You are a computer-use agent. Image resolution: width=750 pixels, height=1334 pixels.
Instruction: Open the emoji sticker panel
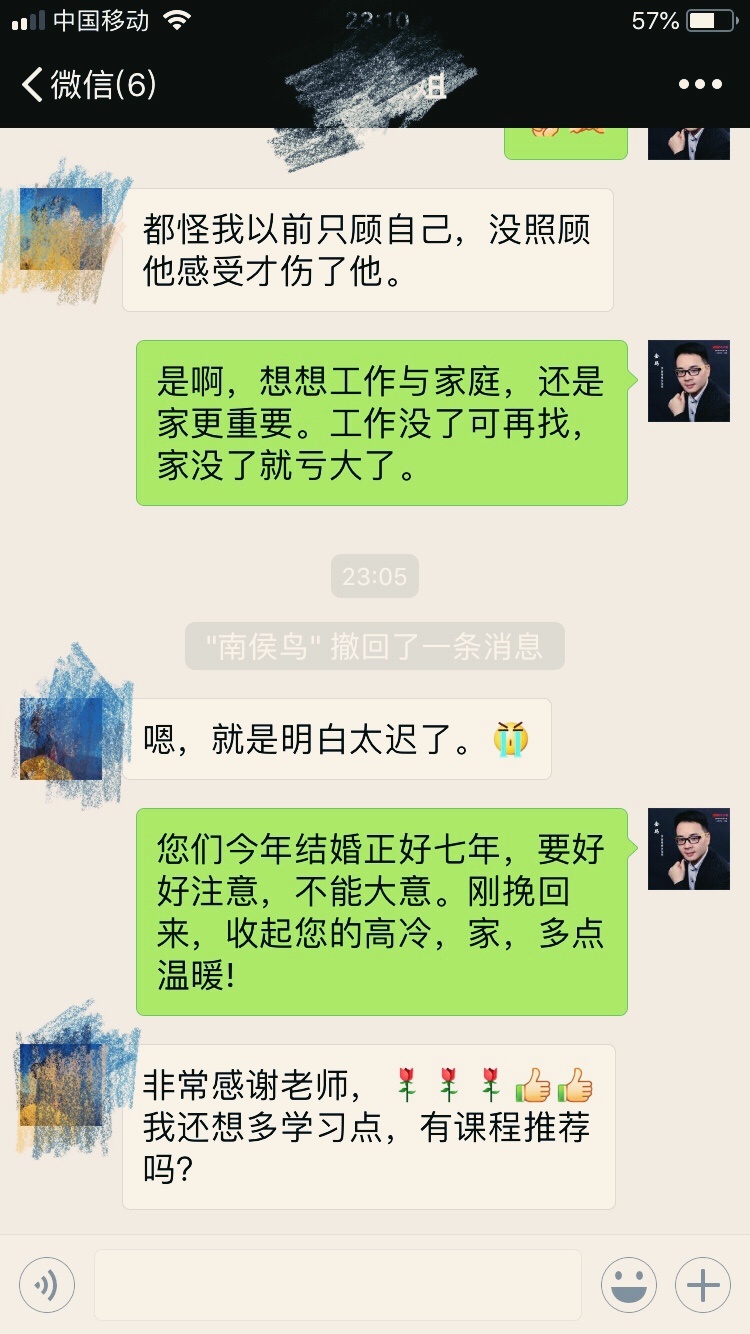[x=628, y=1285]
